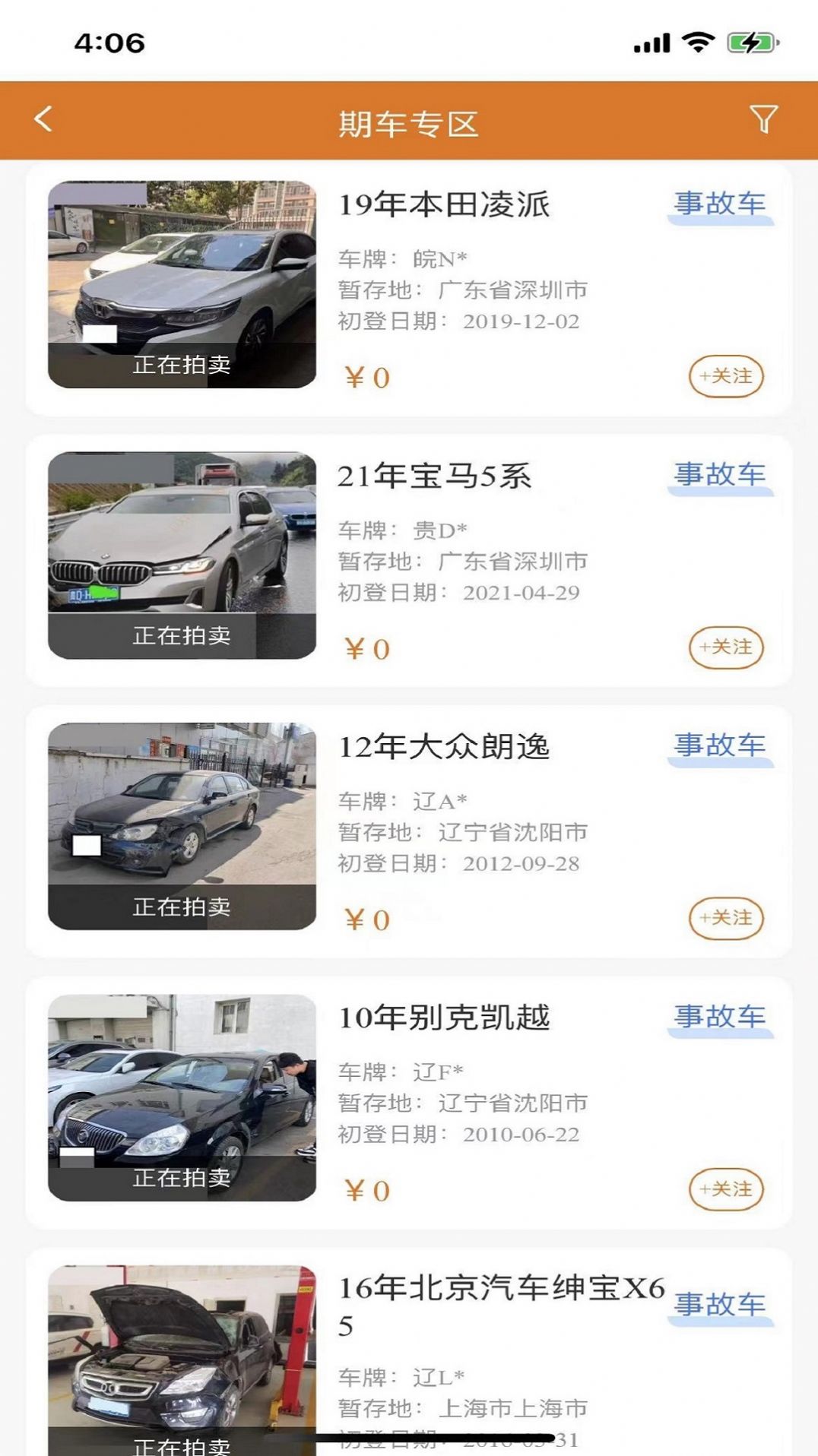View the 10年别克凯越 listing
818x1456 pixels.
coord(444,1018)
